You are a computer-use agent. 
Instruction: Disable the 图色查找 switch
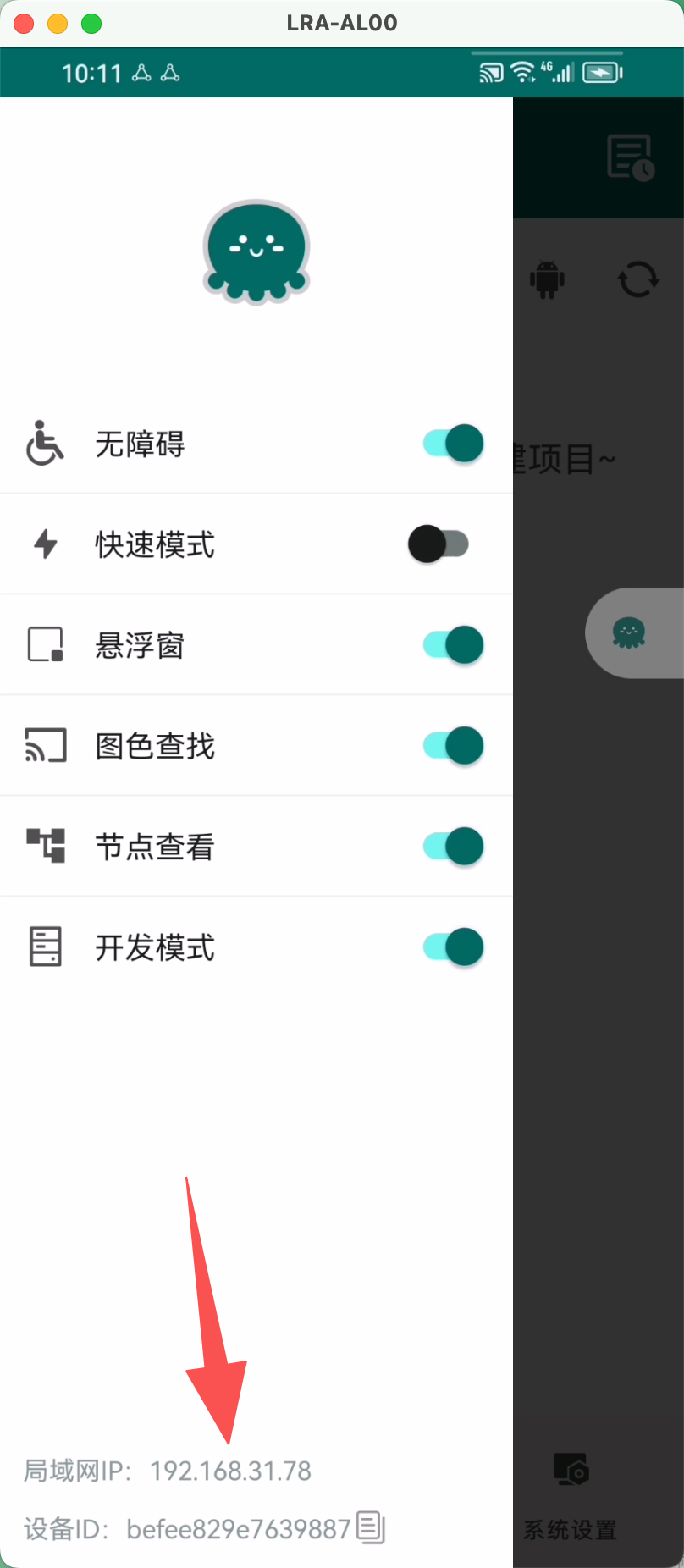tap(454, 746)
